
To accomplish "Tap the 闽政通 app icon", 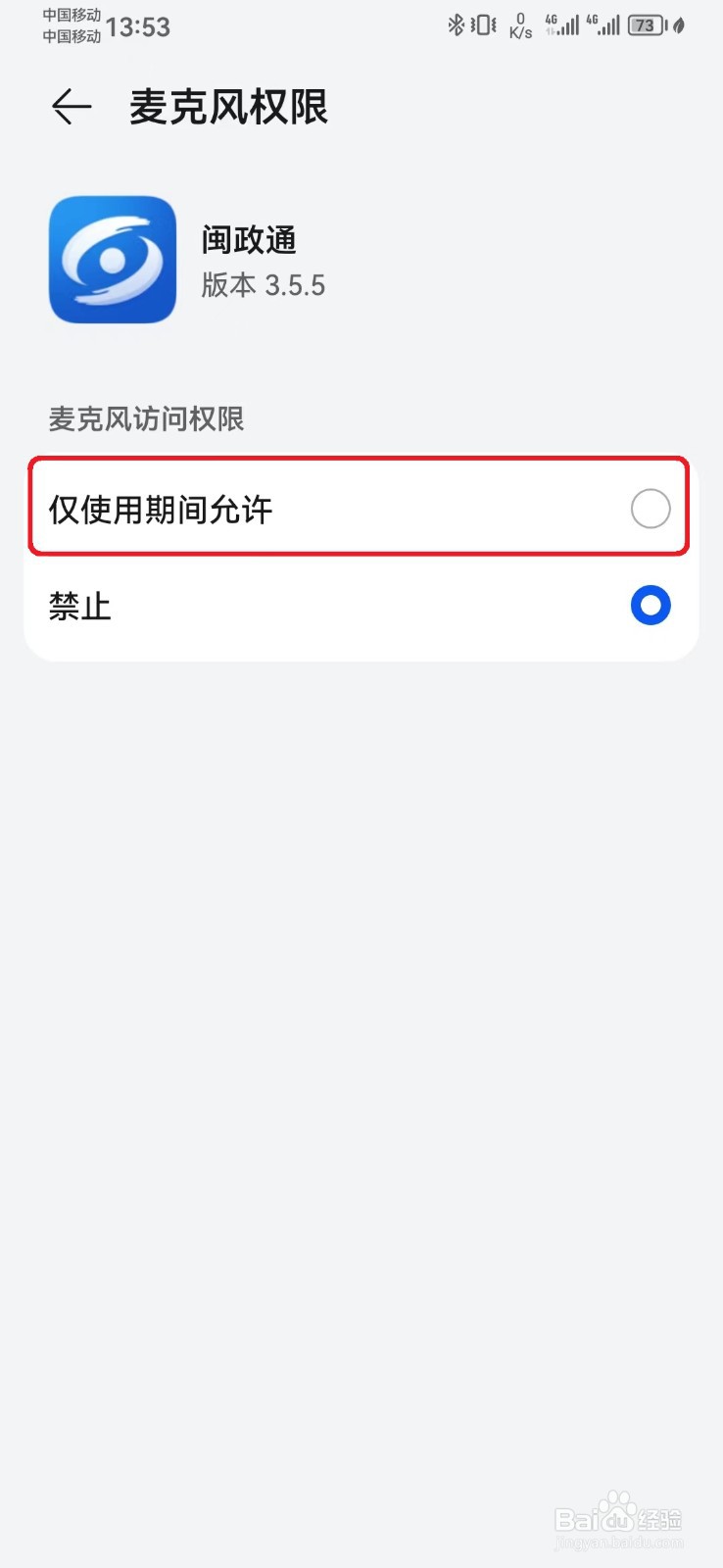I will 111,260.
